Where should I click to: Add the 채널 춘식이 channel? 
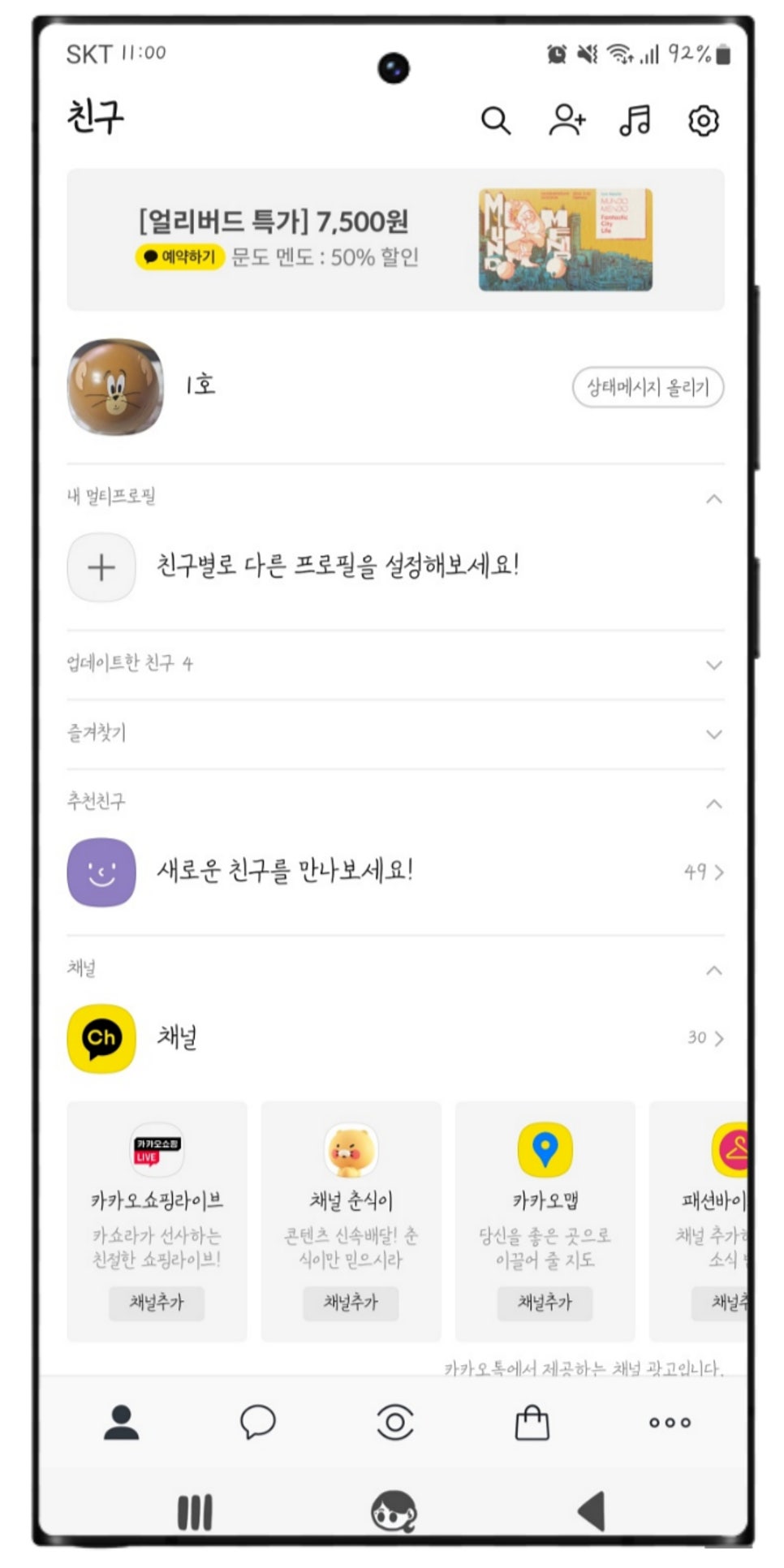(351, 1303)
